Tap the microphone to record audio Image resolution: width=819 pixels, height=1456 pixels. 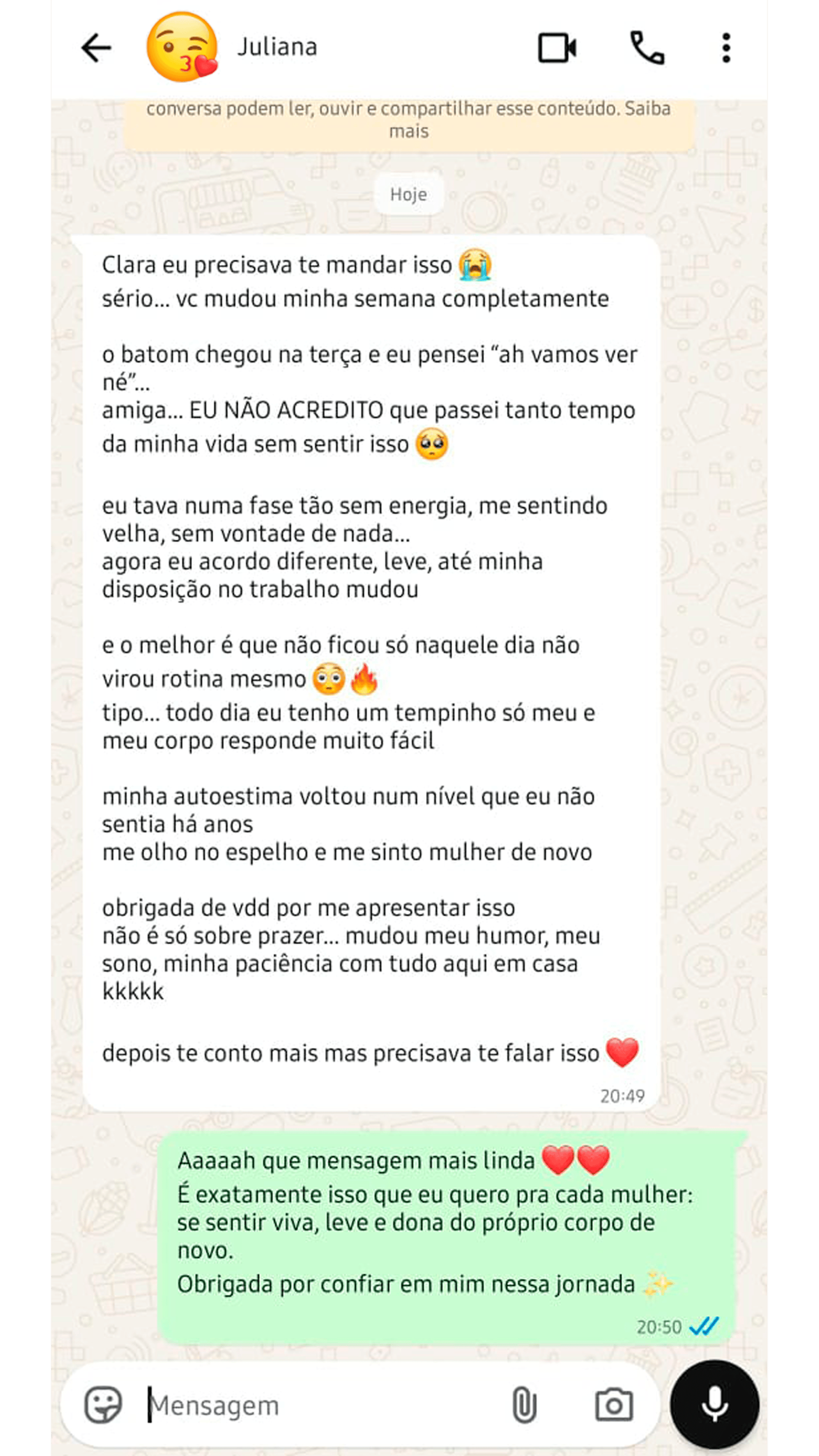click(714, 1404)
